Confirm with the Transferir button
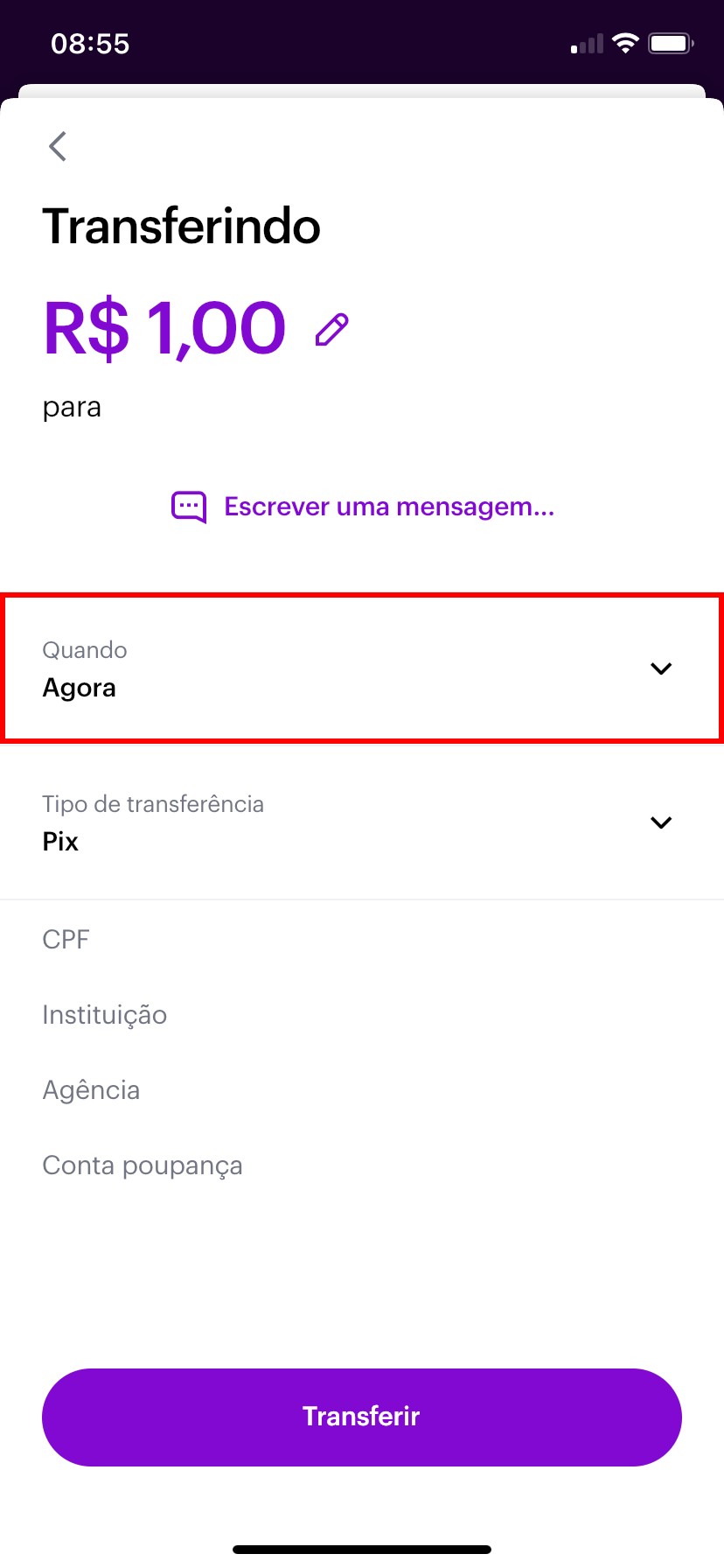Image resolution: width=724 pixels, height=1568 pixels. click(362, 1417)
